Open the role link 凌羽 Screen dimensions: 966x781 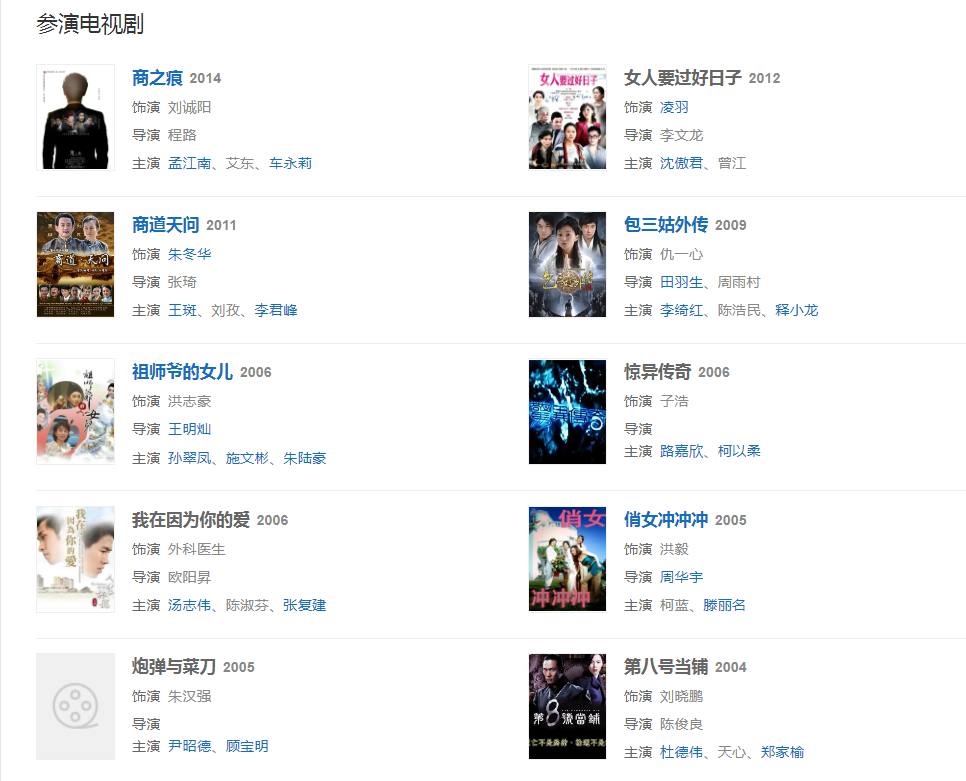(674, 107)
